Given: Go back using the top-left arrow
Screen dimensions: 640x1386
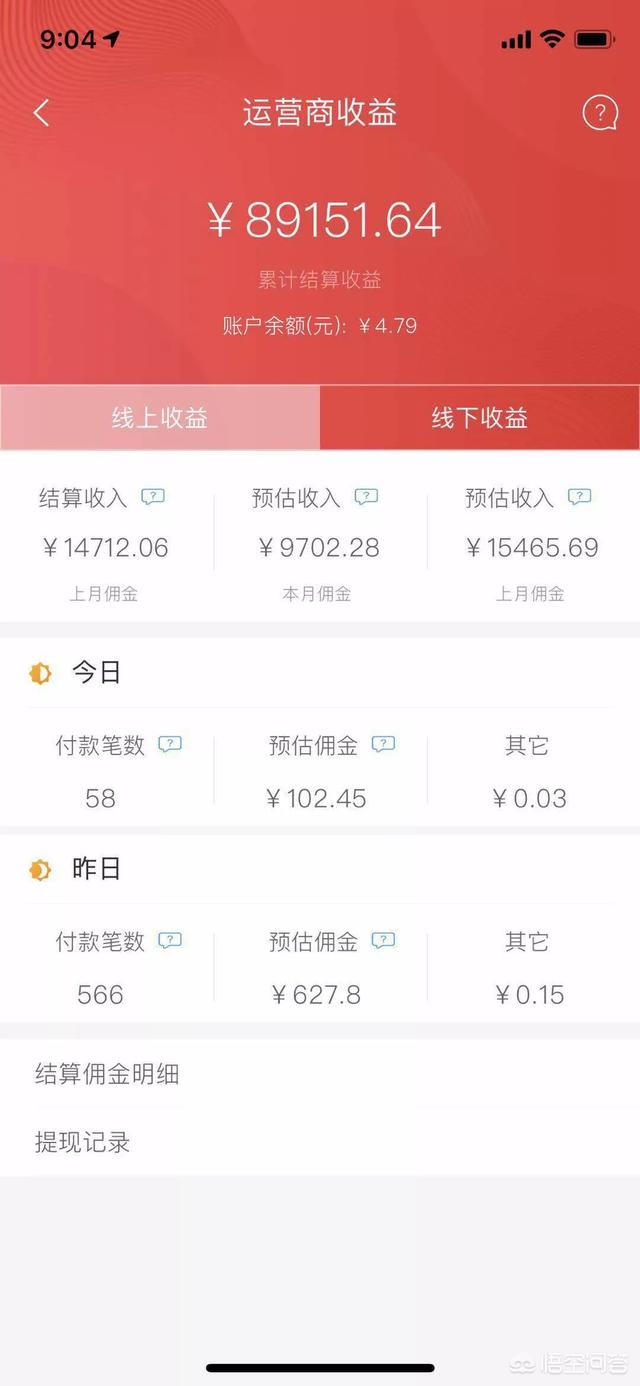Looking at the screenshot, I should click(41, 112).
